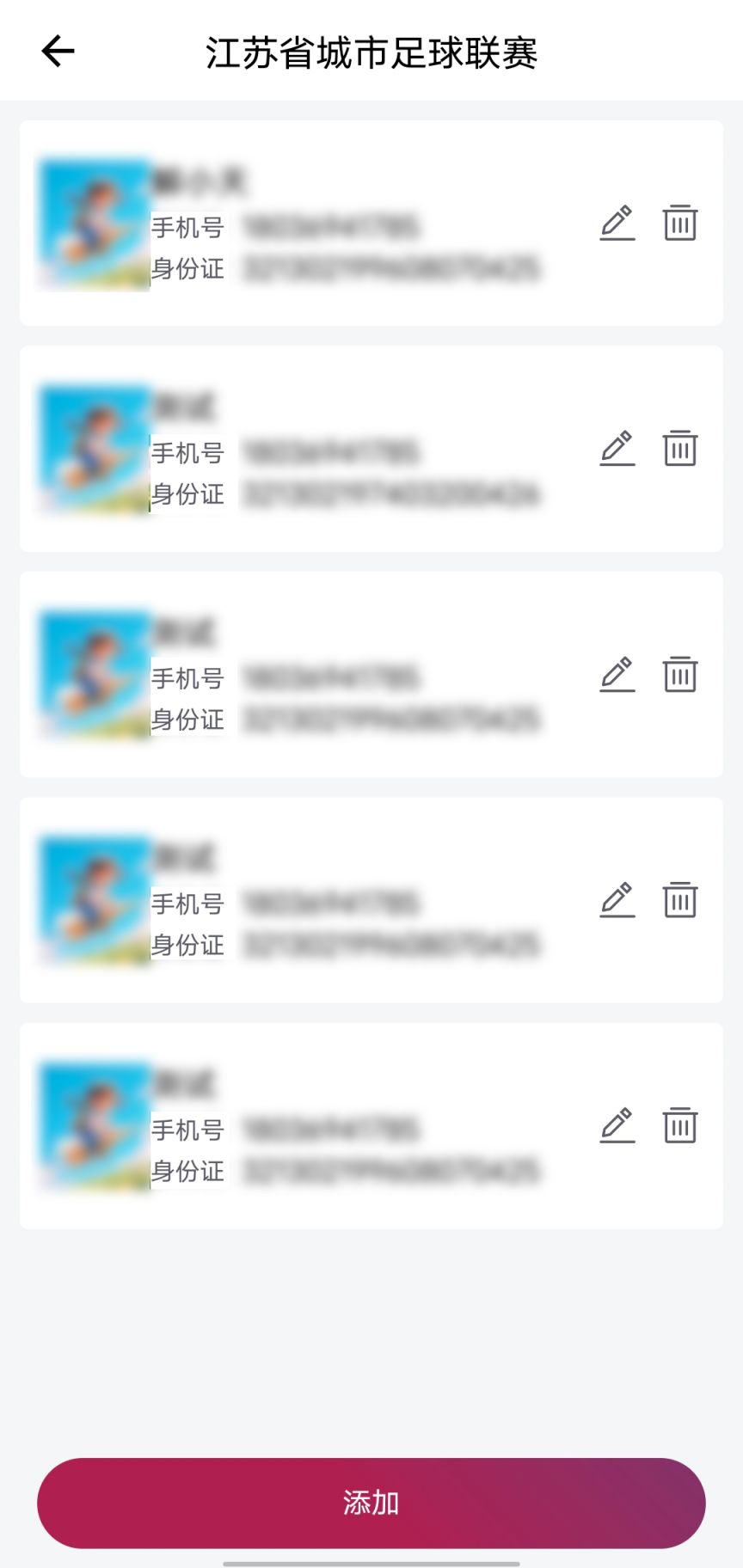This screenshot has width=743, height=1568.
Task: Delete the fifth (last) card
Action: [679, 1125]
